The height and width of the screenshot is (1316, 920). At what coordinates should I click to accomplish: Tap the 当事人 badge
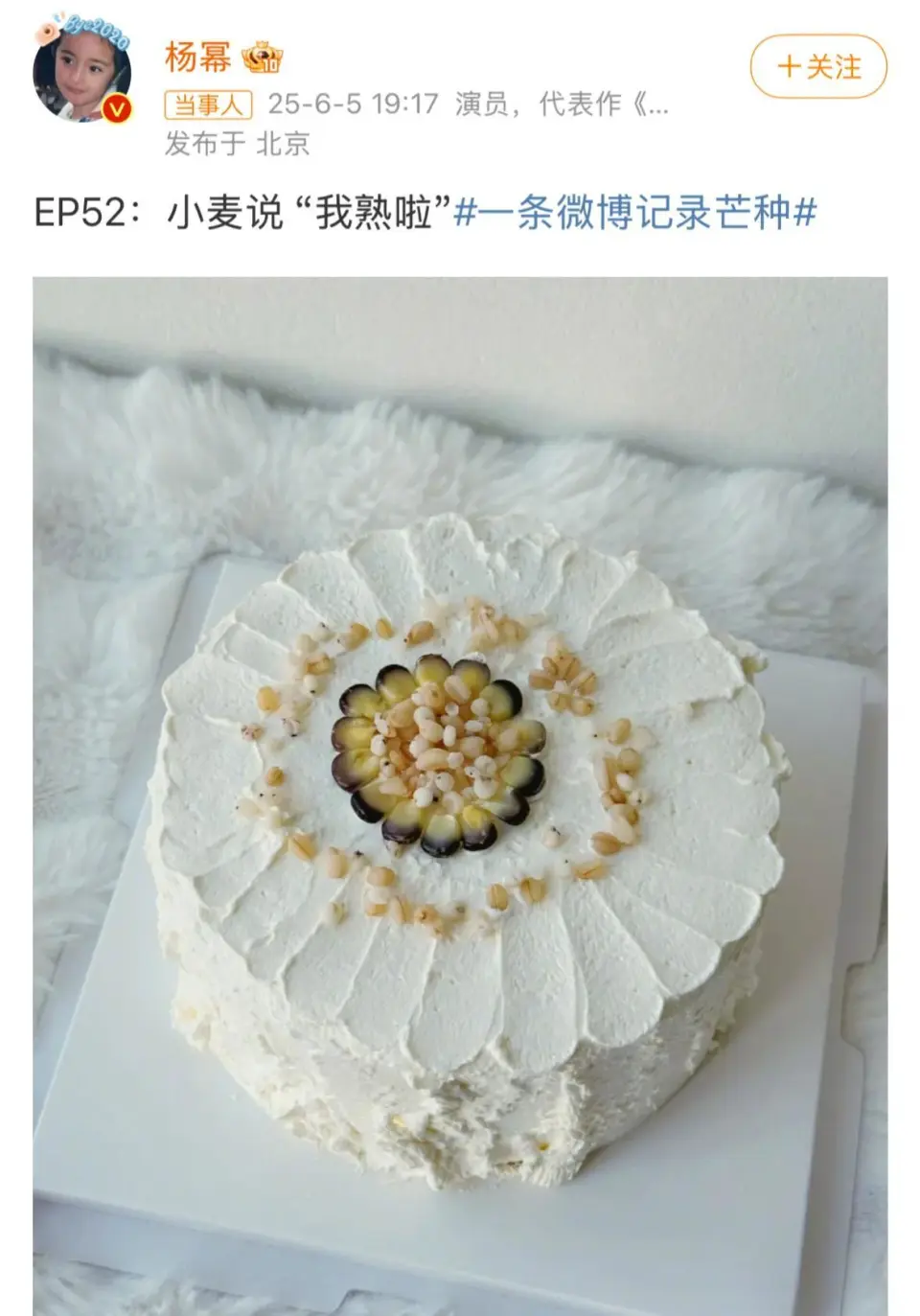(207, 104)
